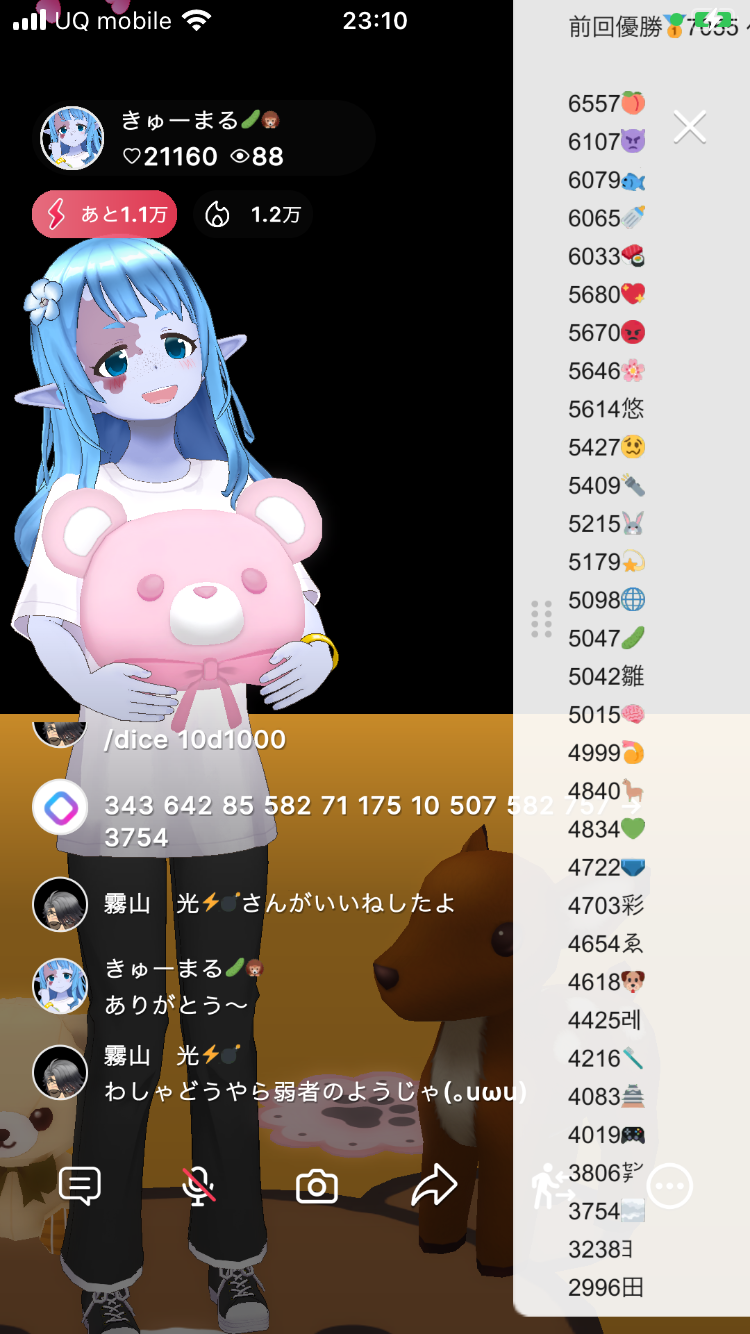The image size is (750, 1334).
Task: Tap the dice bot avatar icon
Action: point(60,807)
